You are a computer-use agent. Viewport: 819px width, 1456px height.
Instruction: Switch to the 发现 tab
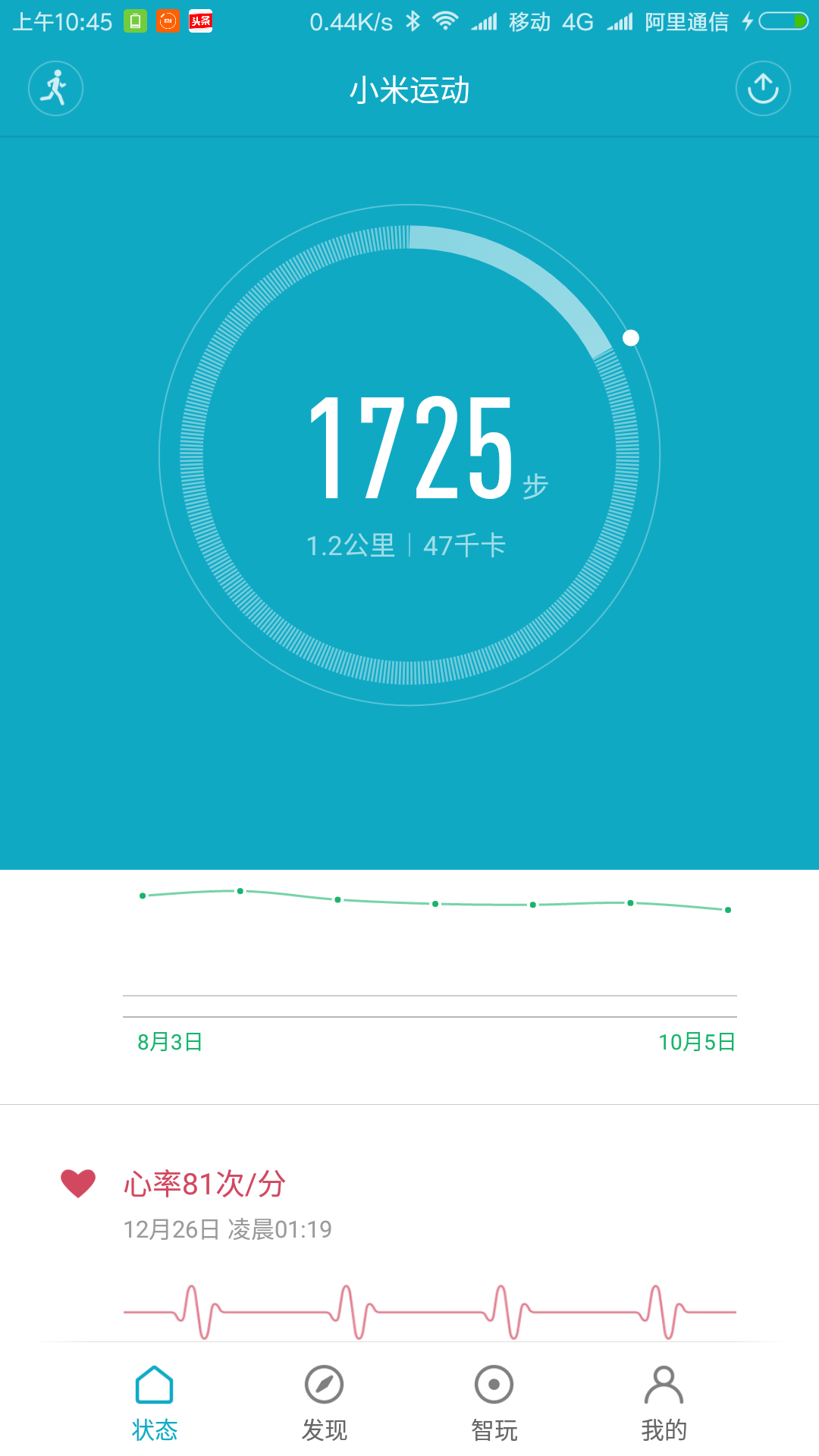point(325,1403)
